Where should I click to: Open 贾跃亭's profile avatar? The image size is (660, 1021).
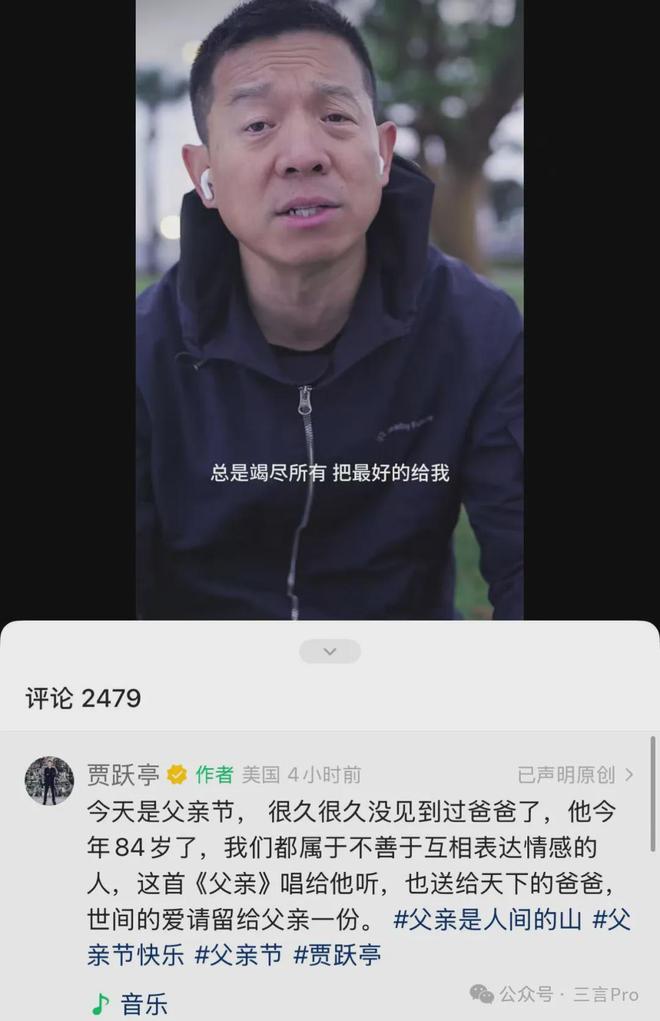click(49, 781)
